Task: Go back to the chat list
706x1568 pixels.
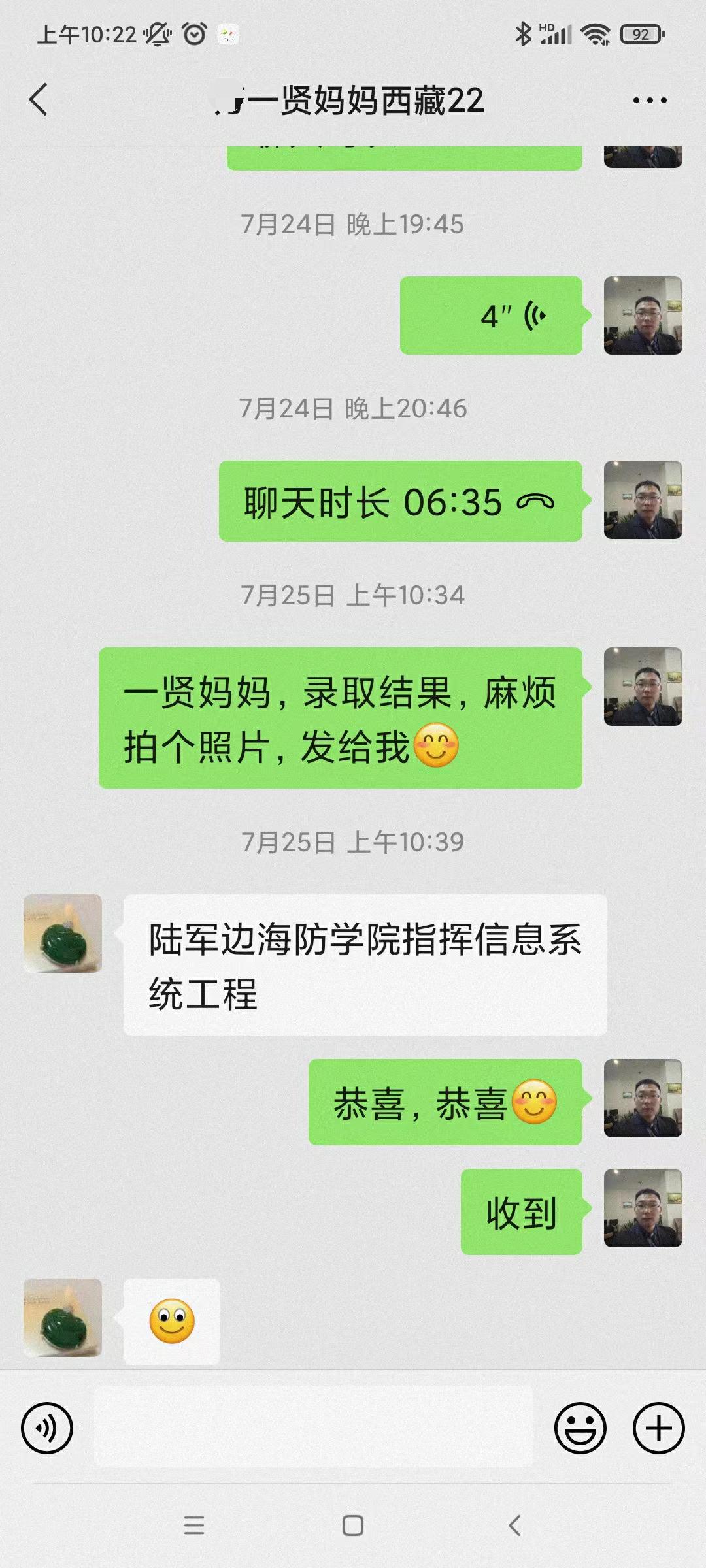Action: coord(39,100)
